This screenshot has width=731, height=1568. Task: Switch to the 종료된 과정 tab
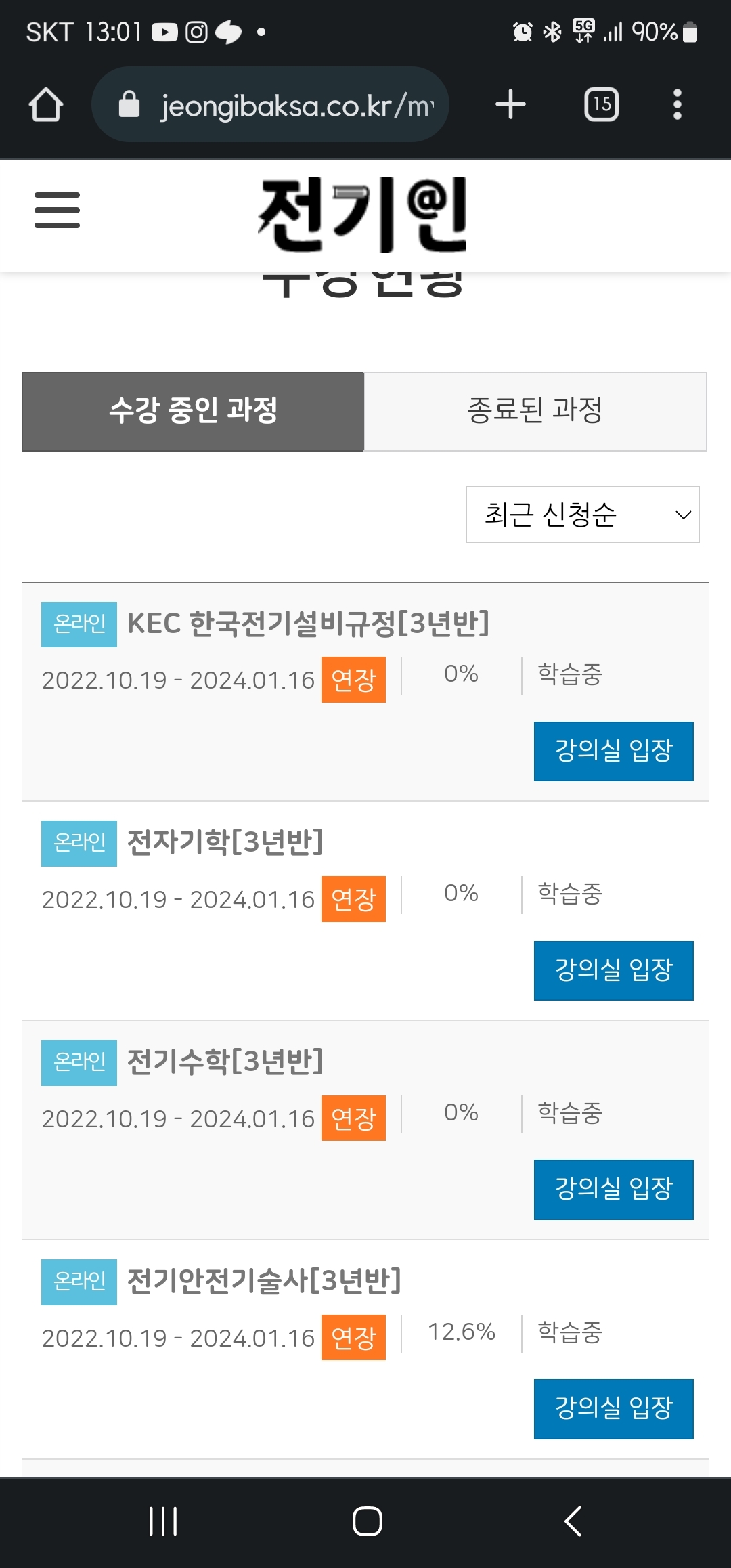535,411
